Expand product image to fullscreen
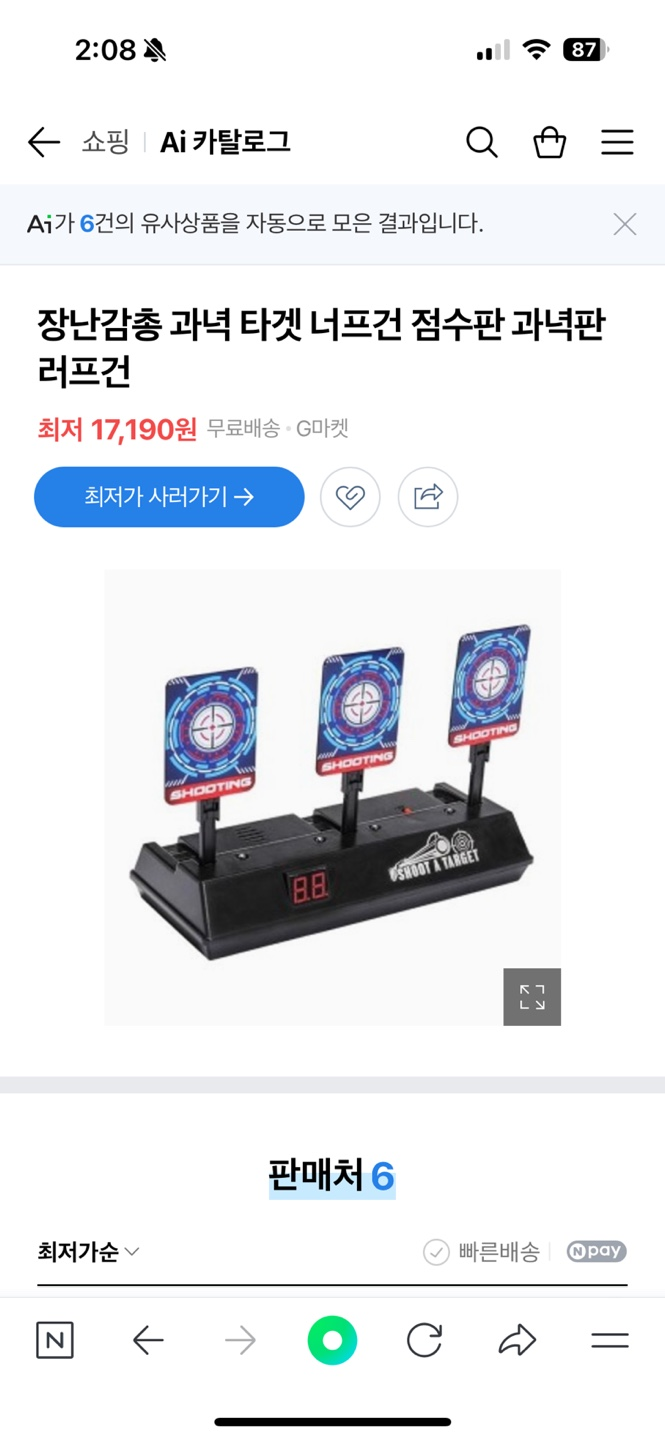665x1440 pixels. pyautogui.click(x=532, y=997)
